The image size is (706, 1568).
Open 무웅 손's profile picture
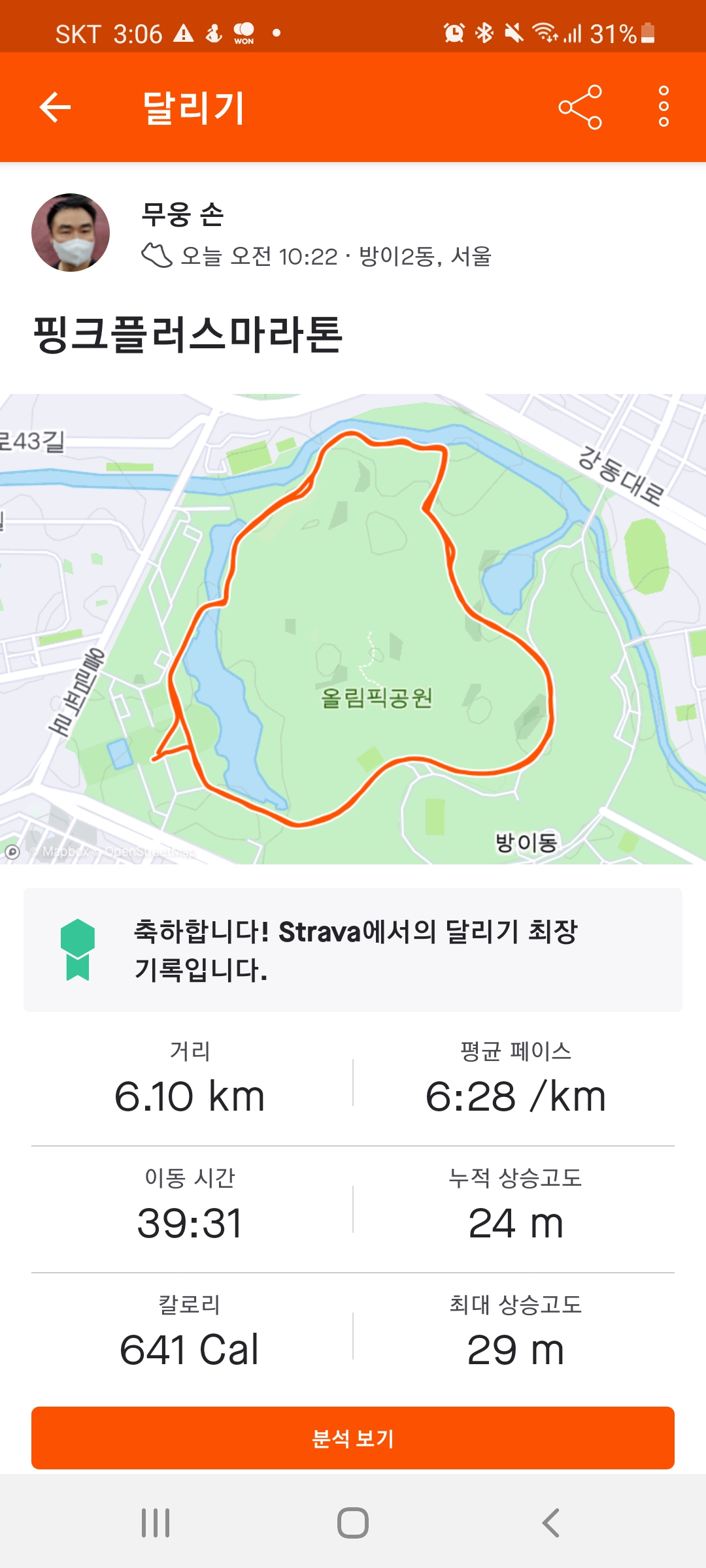71,233
